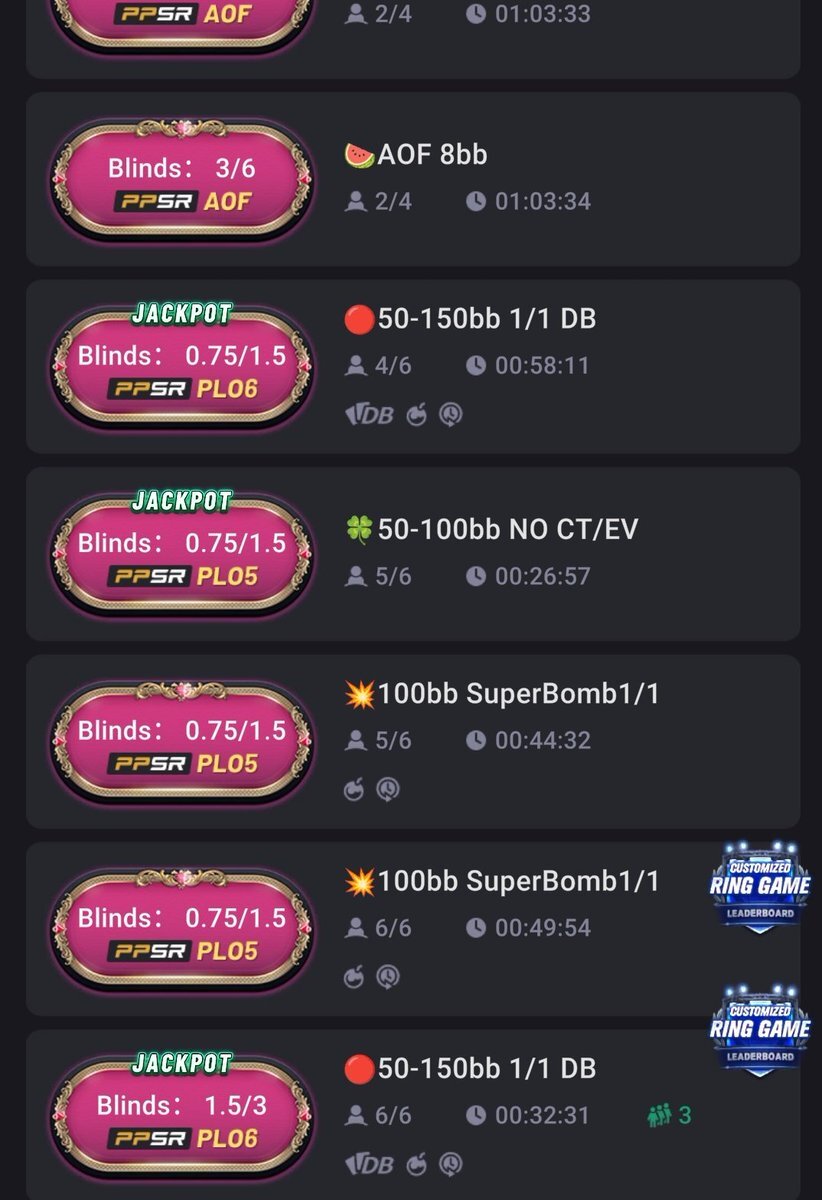Join the 50-150bb 1/1 DB table with 0.75/1.5 blinds
The height and width of the screenshot is (1200, 822).
[412, 366]
